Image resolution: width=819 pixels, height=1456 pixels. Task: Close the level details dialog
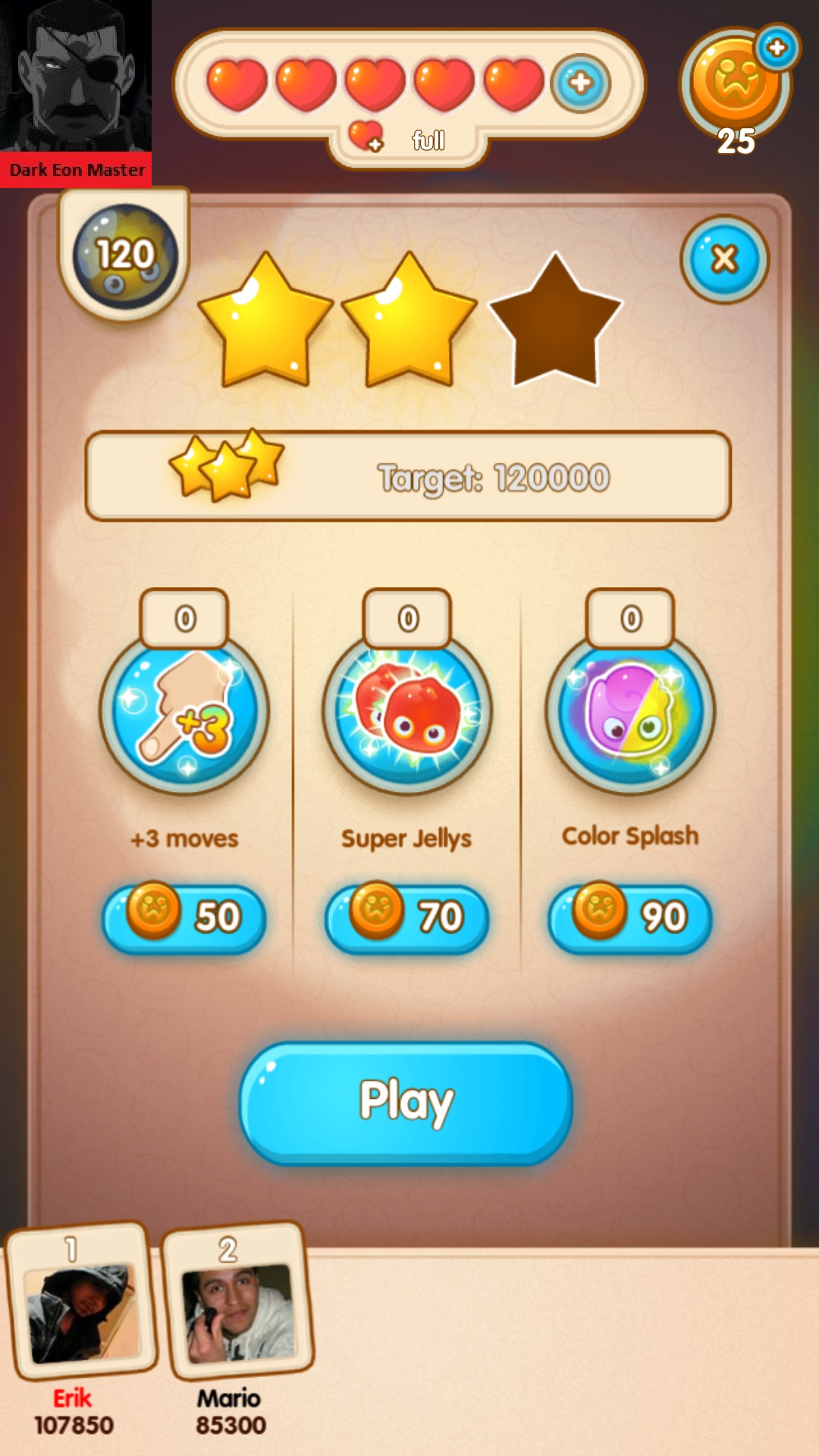pos(724,259)
